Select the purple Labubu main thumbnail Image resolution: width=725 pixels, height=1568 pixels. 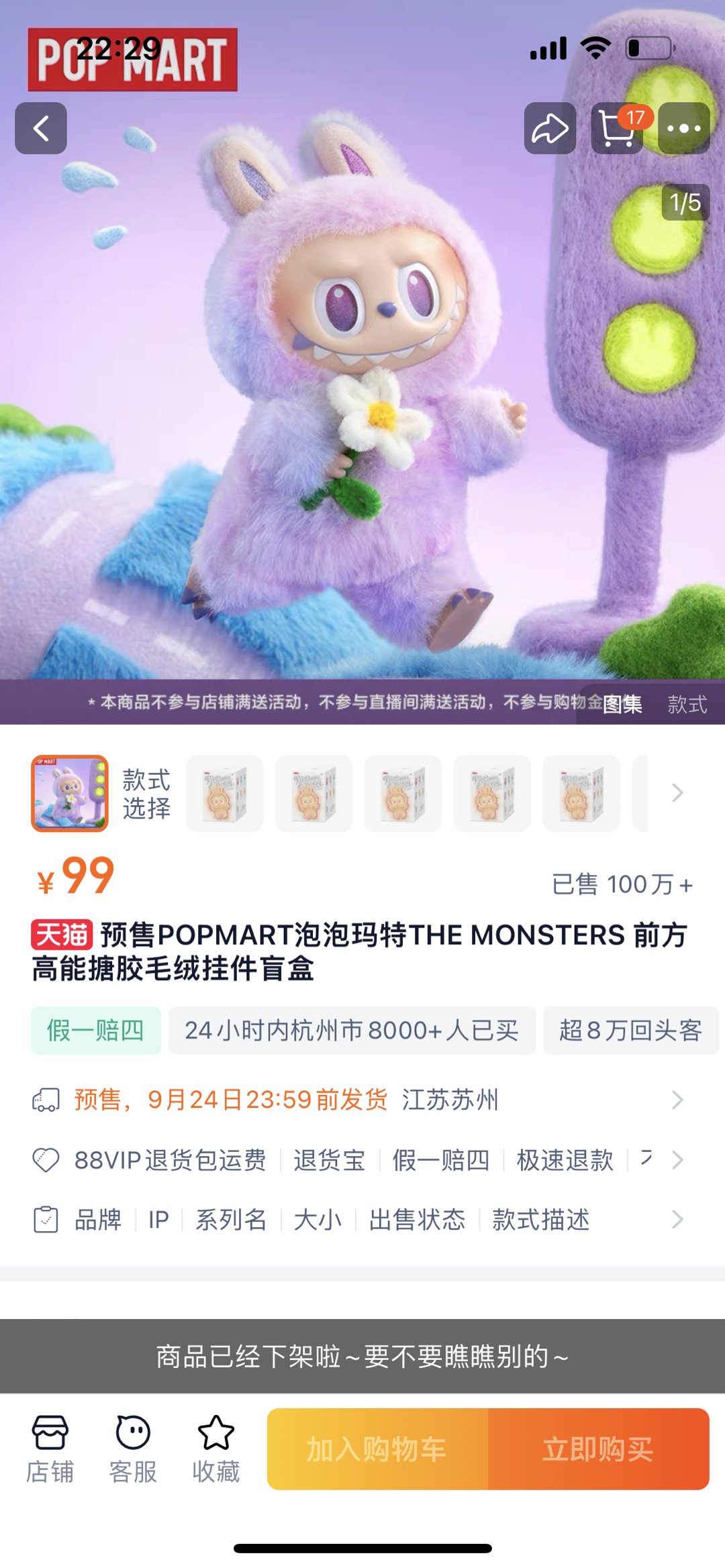(70, 793)
